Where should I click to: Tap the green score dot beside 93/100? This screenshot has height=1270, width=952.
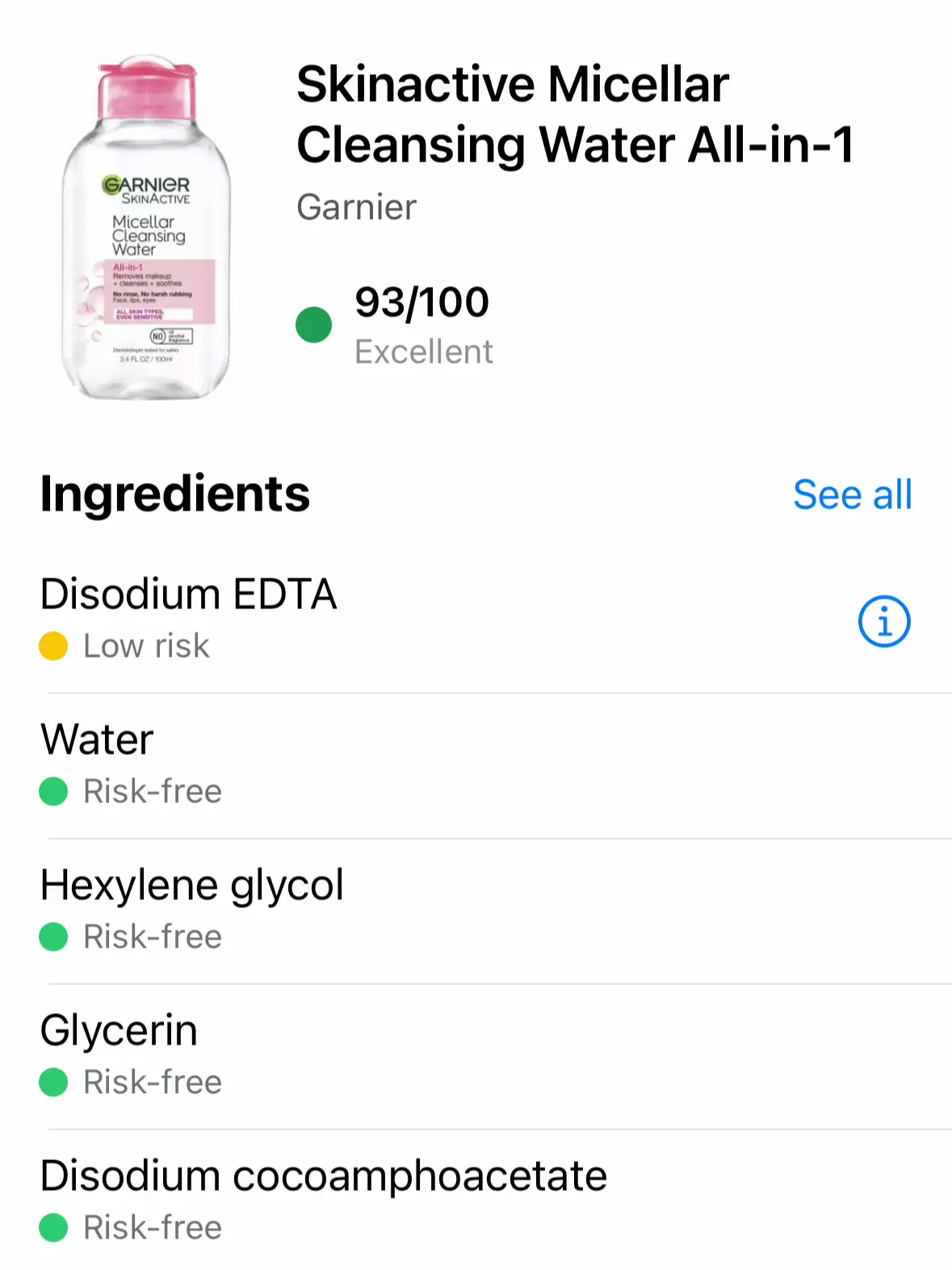(315, 325)
